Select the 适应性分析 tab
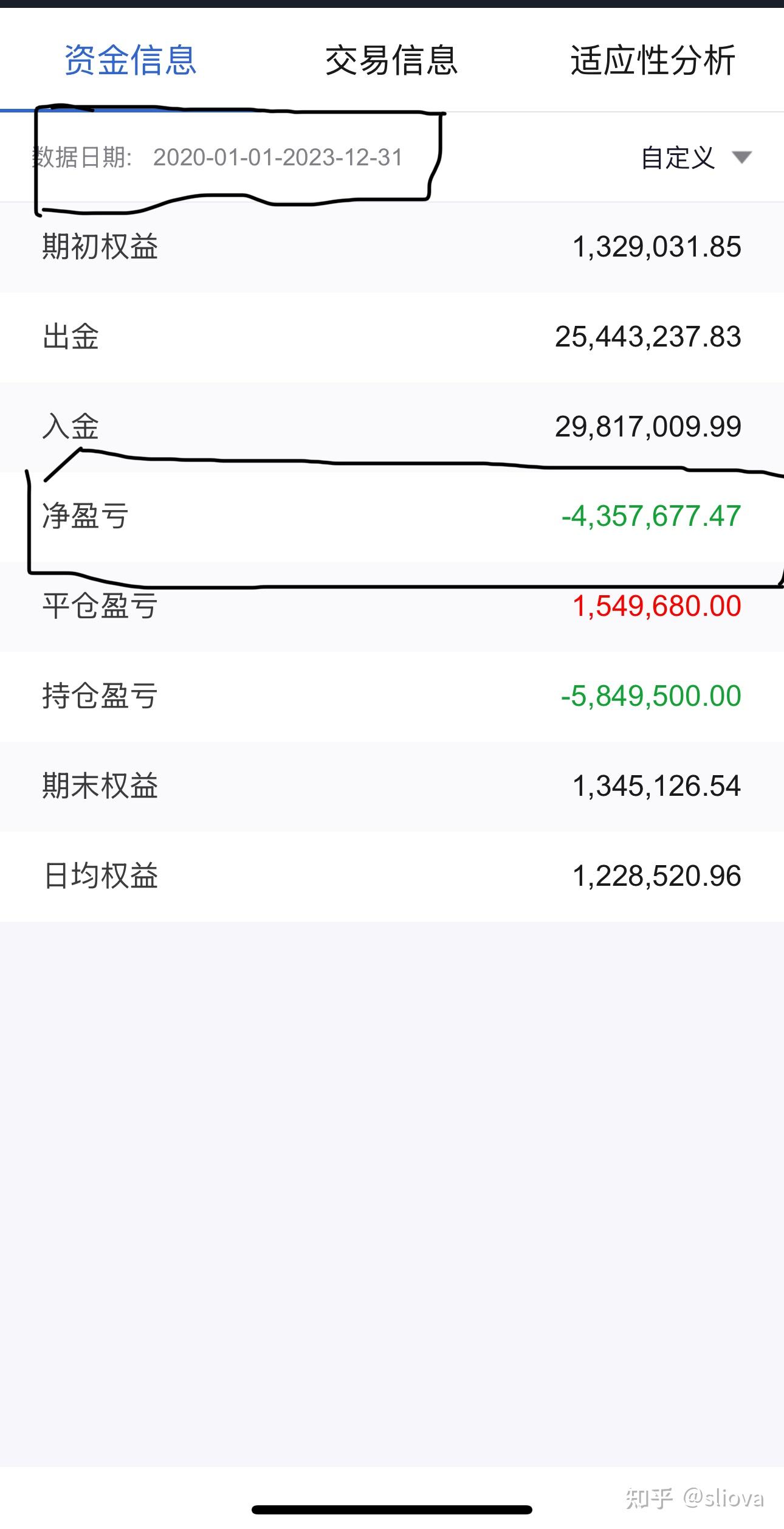Screen dimensions: 784x1529 click(x=652, y=61)
